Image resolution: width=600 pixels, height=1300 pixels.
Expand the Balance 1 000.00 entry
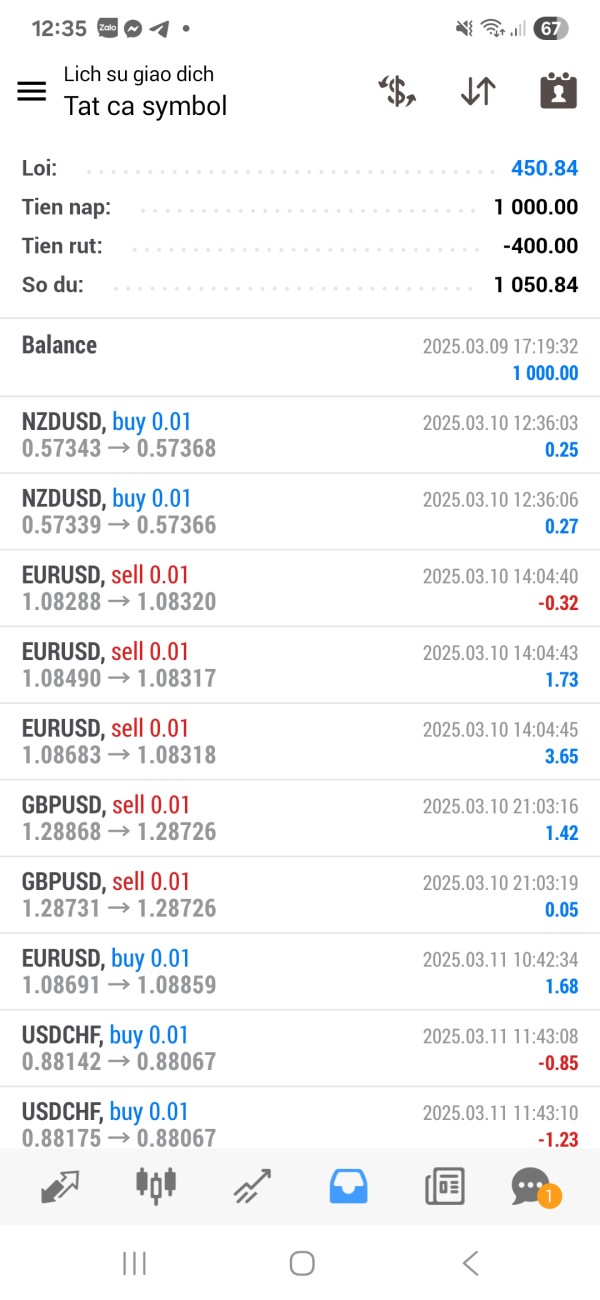[x=300, y=358]
